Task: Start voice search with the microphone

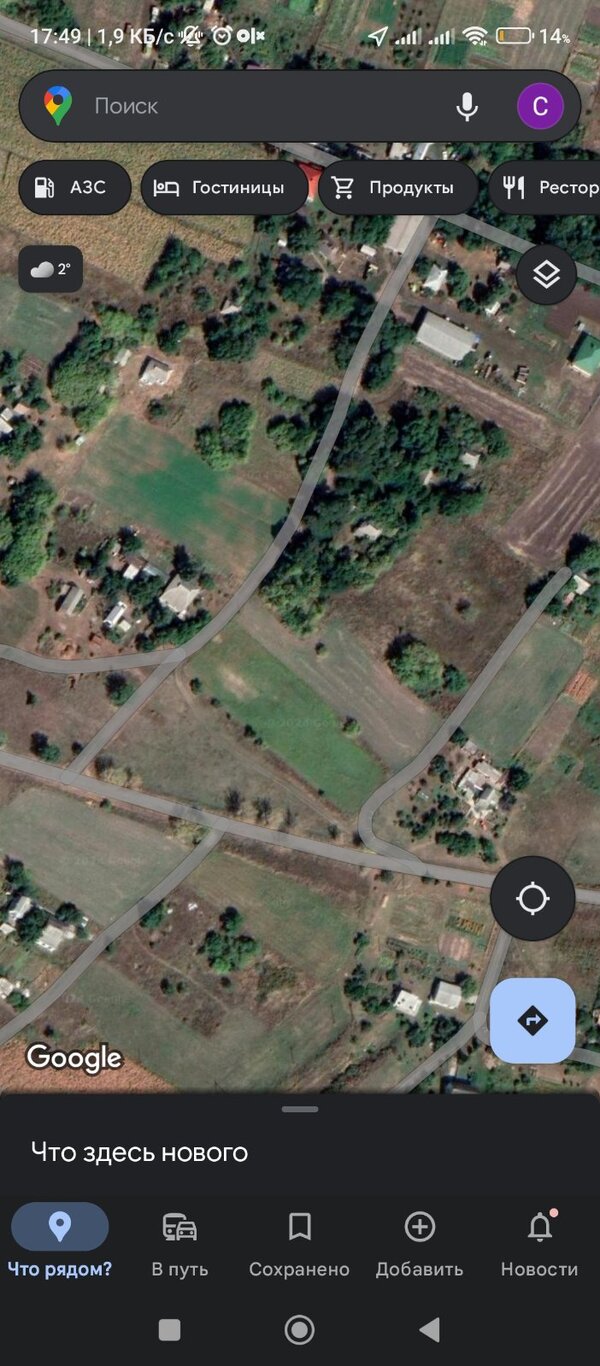Action: click(x=466, y=106)
